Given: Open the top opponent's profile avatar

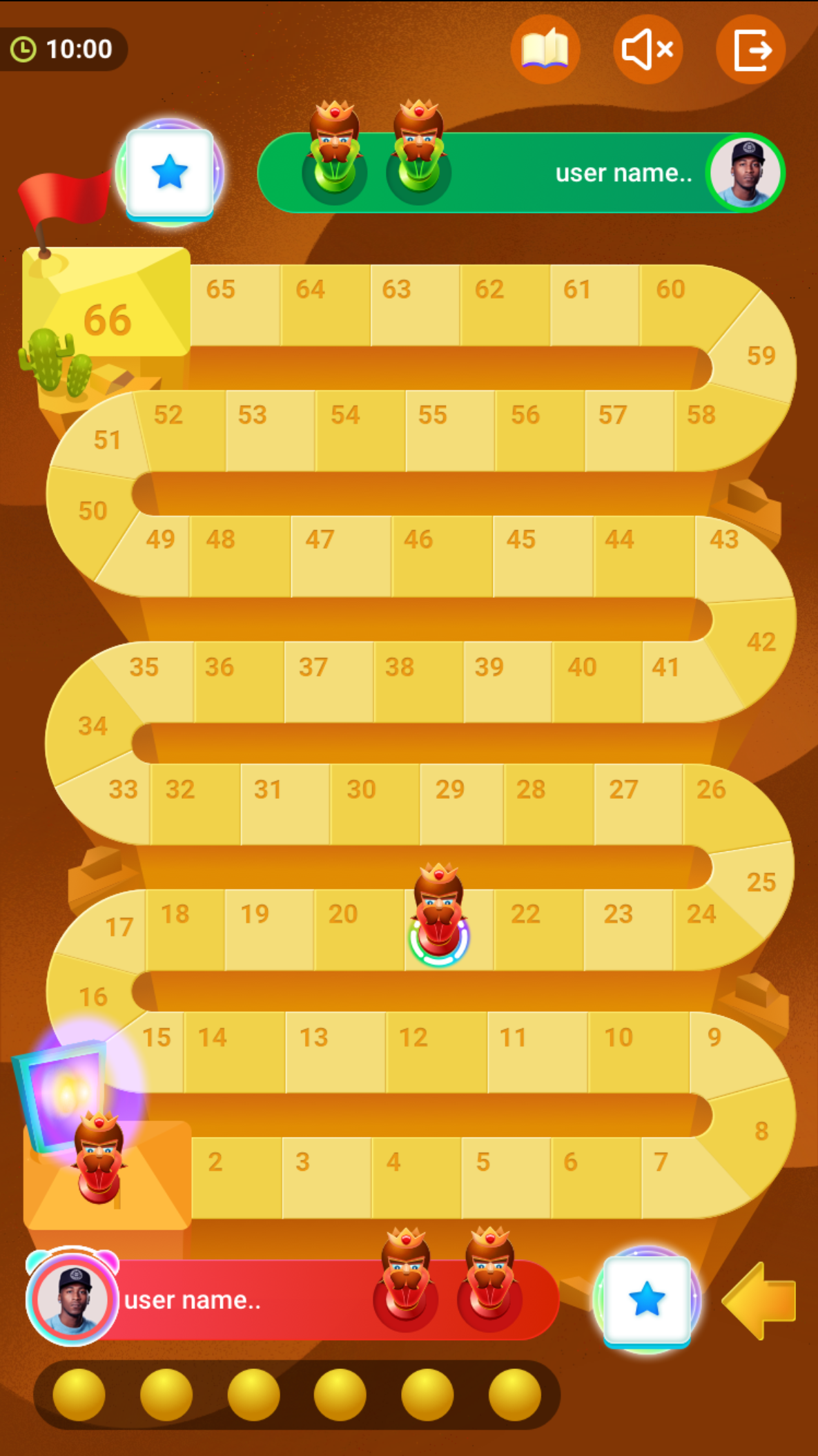Looking at the screenshot, I should pyautogui.click(x=745, y=173).
